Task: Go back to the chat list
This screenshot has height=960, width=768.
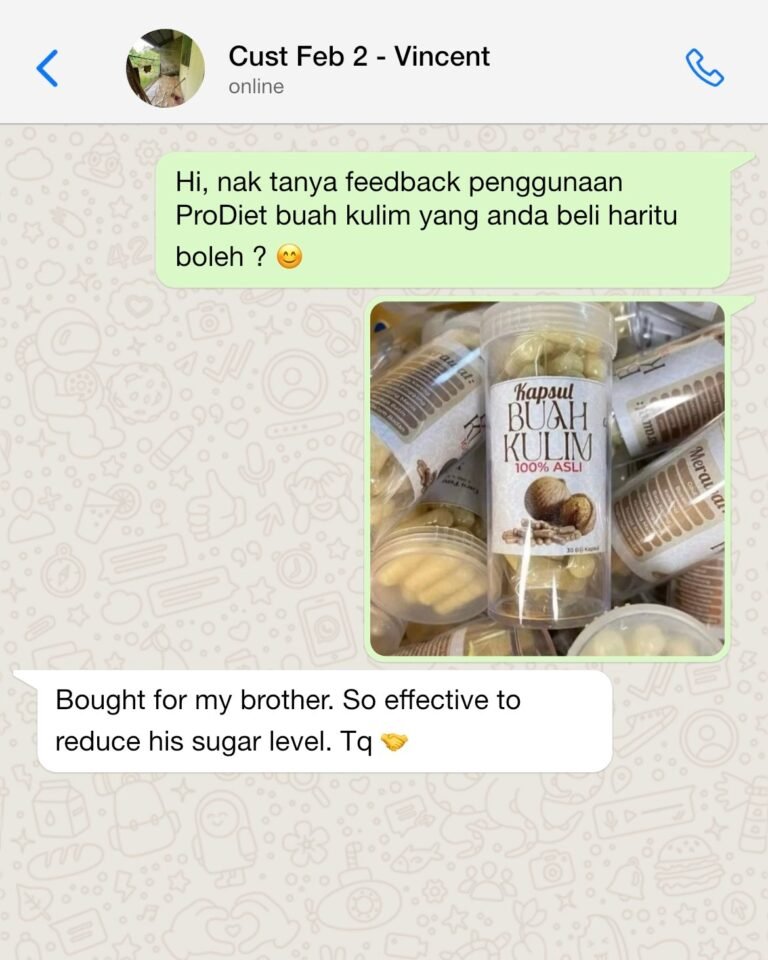Action: pyautogui.click(x=47, y=68)
